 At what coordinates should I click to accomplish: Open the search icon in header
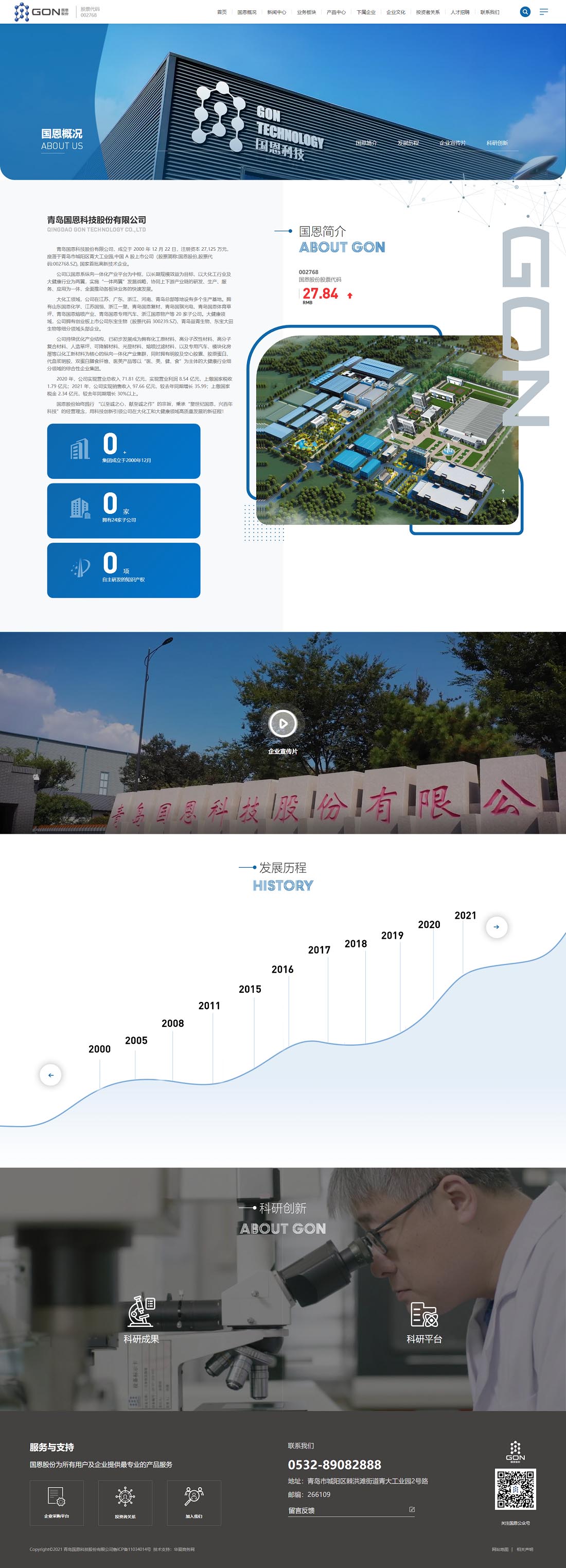[x=525, y=11]
